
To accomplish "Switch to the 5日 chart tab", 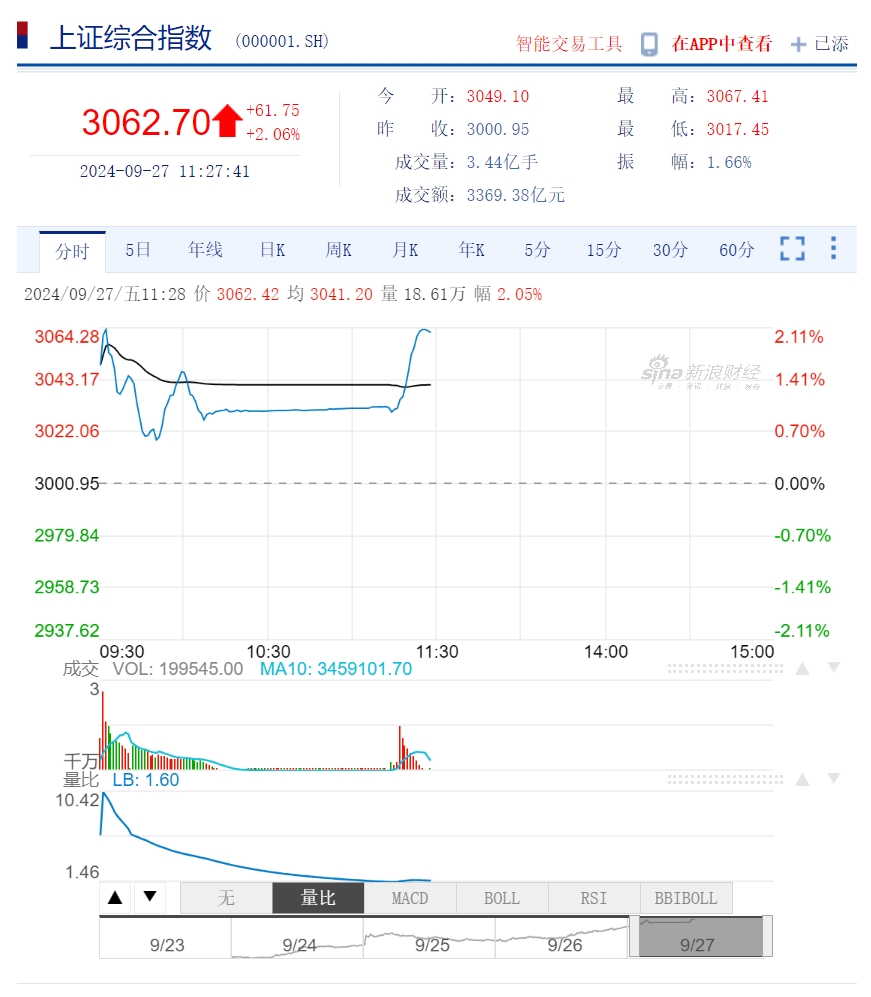I will click(138, 250).
